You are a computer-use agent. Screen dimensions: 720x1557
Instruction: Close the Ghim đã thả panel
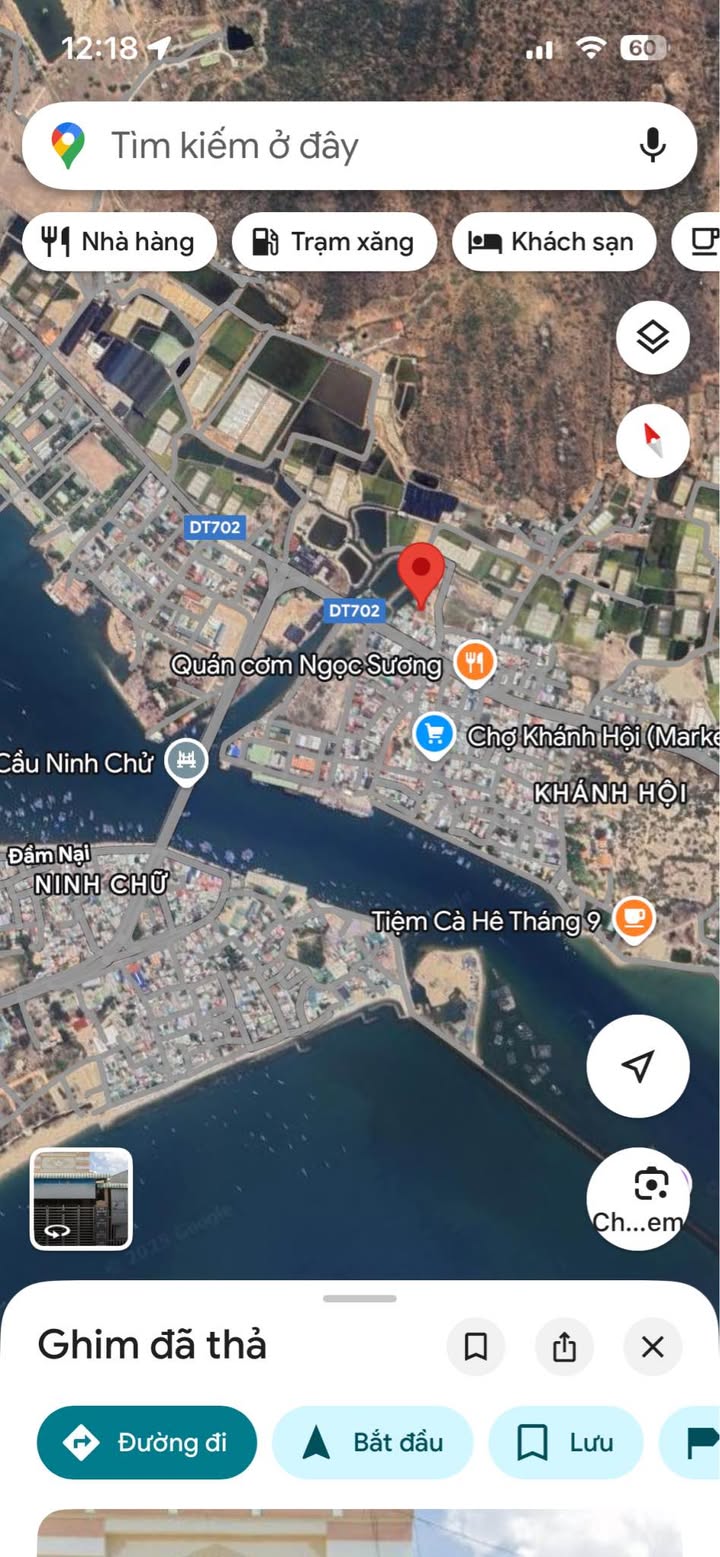652,1347
